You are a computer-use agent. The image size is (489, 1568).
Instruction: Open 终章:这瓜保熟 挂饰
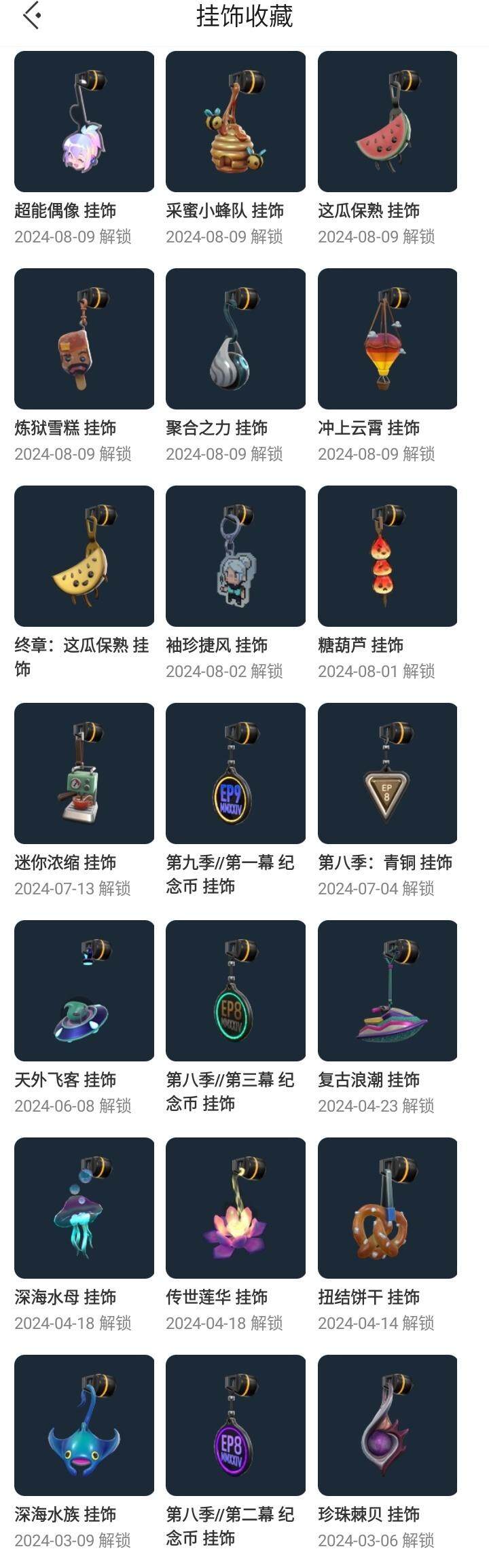click(84, 556)
